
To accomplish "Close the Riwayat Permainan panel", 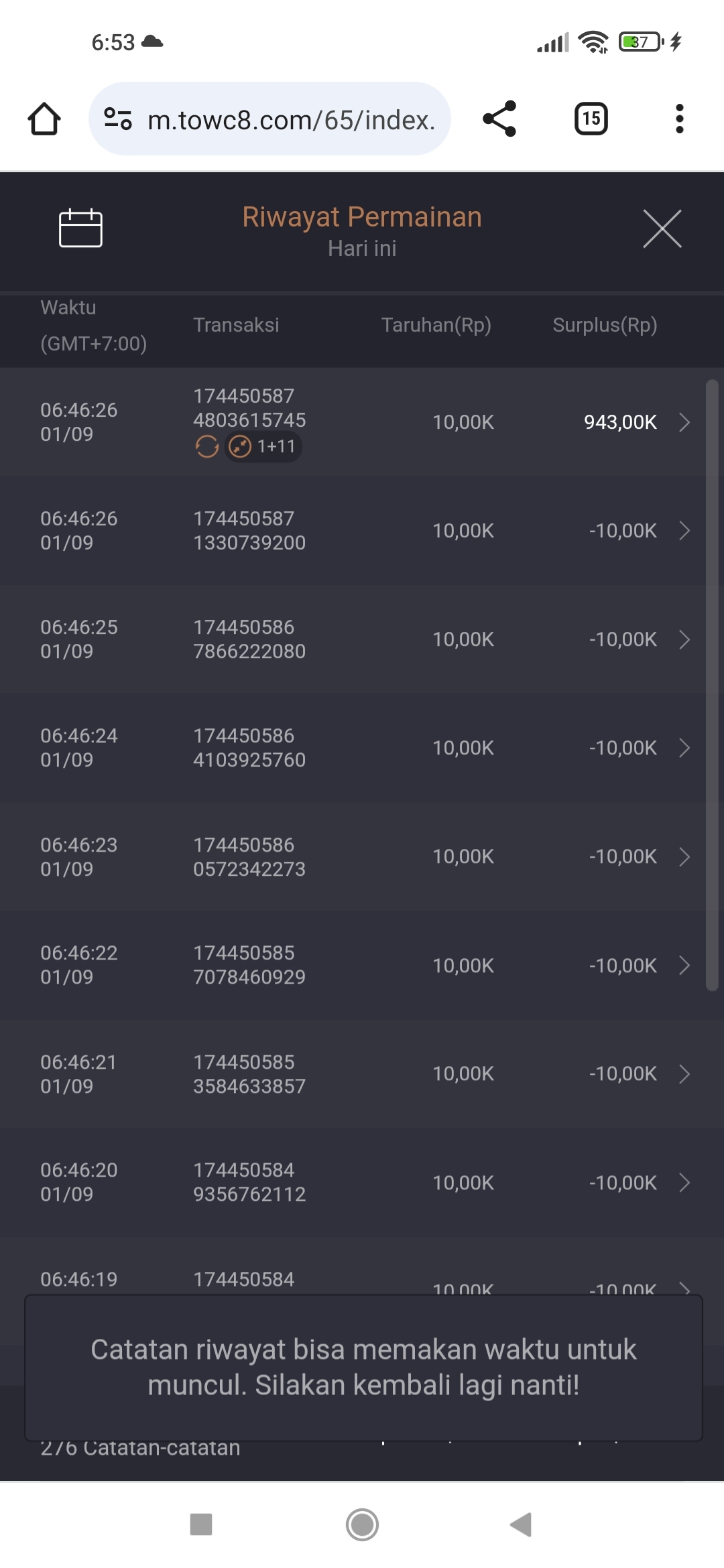I will (662, 228).
